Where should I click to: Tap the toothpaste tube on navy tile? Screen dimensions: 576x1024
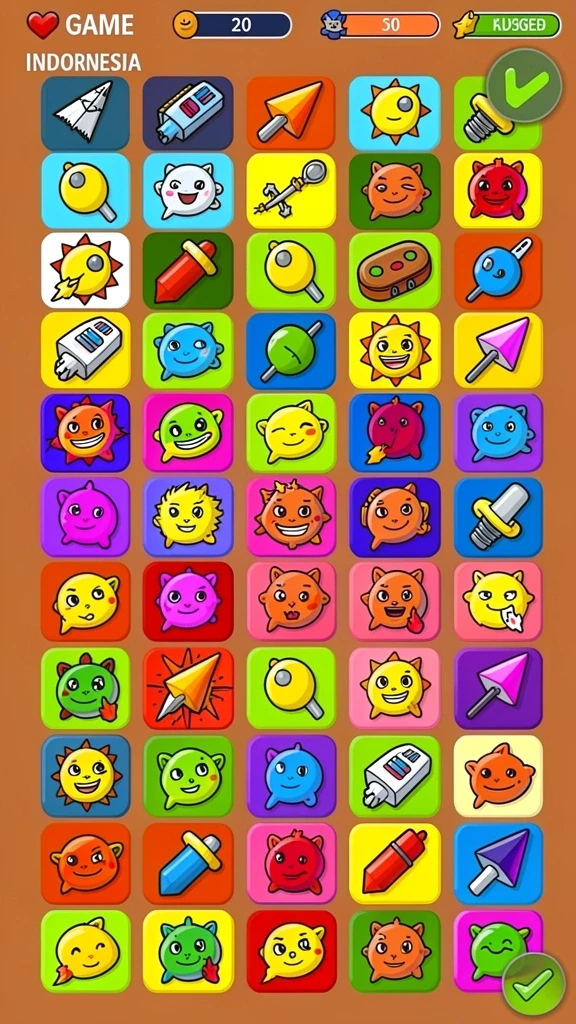pyautogui.click(x=188, y=114)
